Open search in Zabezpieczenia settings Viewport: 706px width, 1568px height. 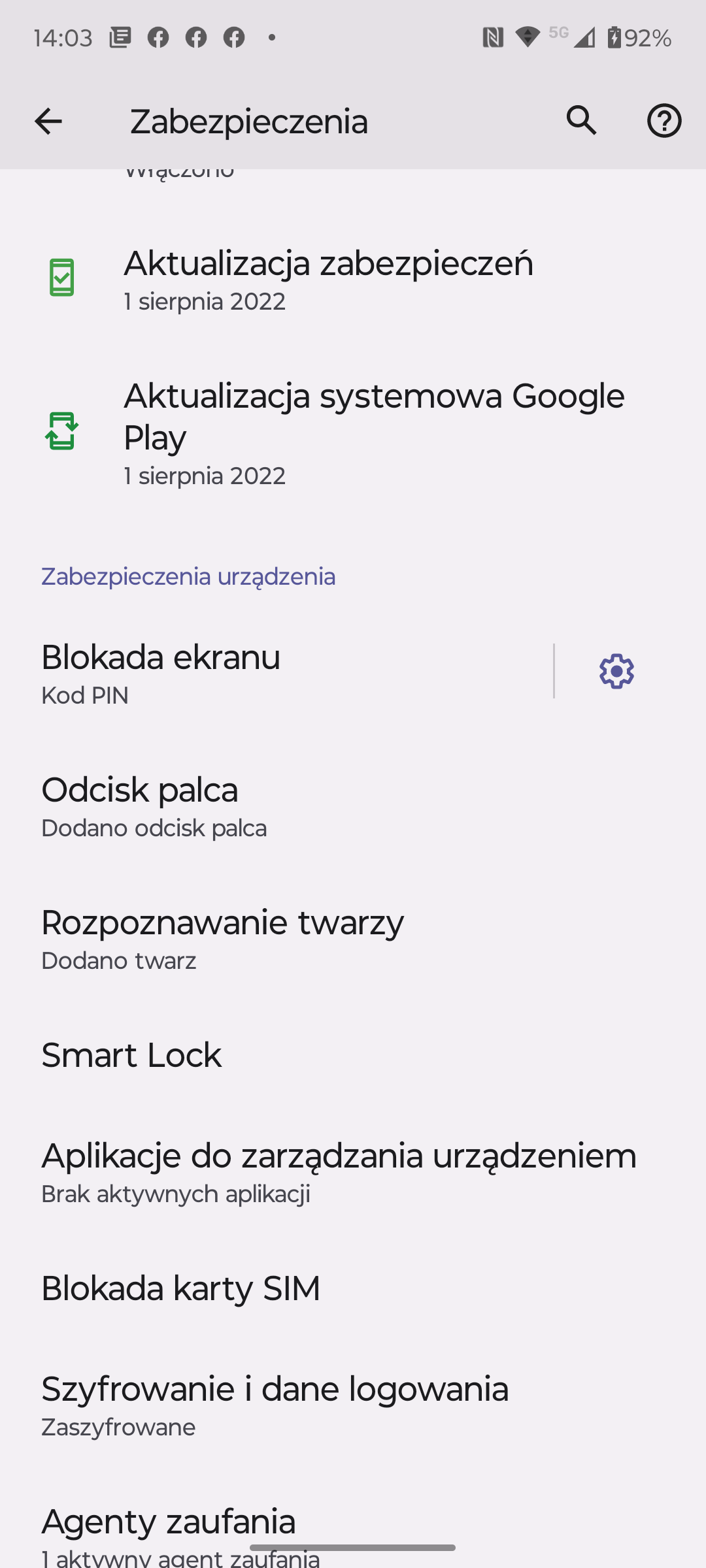[x=581, y=121]
